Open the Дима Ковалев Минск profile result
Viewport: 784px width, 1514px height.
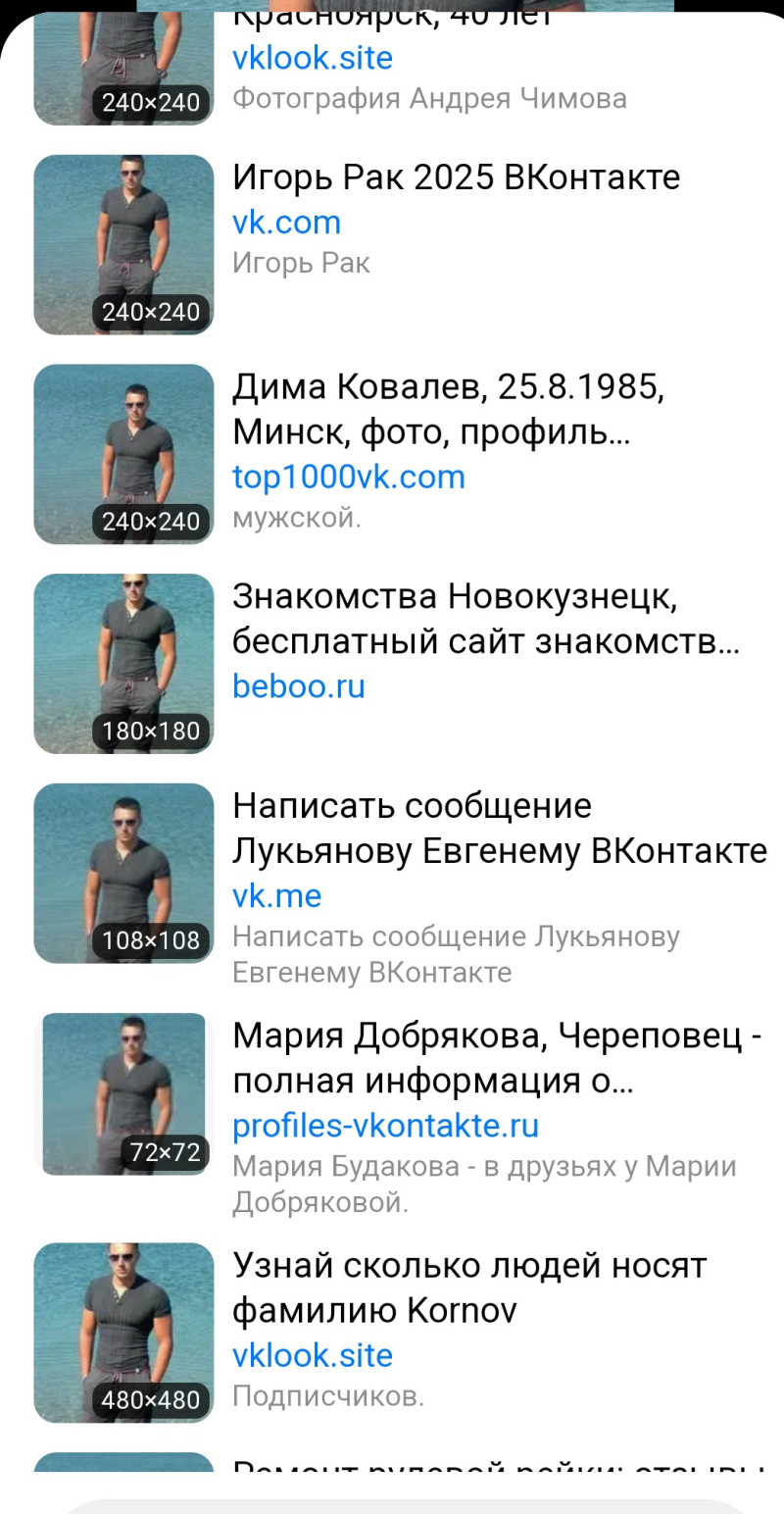pos(448,409)
